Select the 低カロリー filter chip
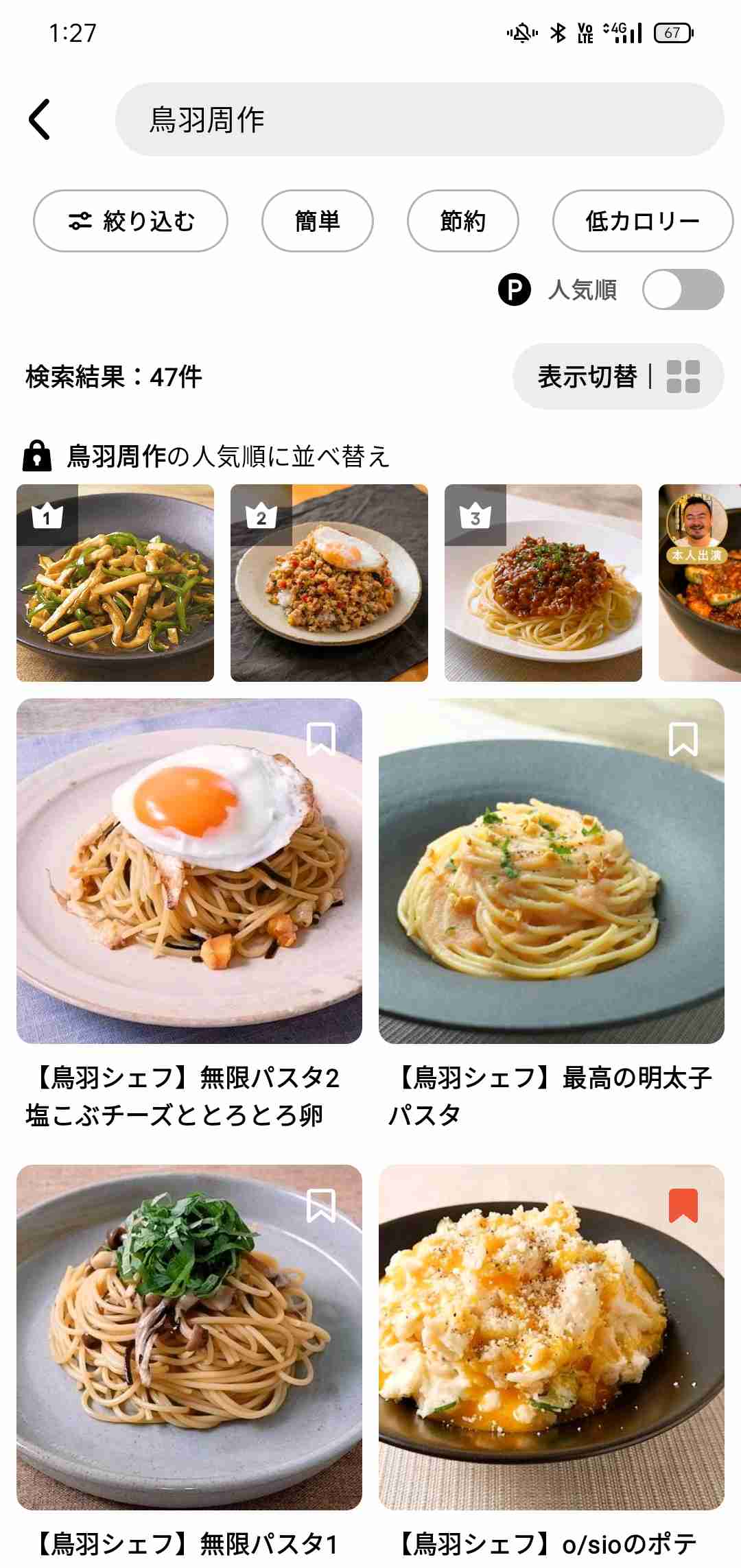 pyautogui.click(x=642, y=221)
